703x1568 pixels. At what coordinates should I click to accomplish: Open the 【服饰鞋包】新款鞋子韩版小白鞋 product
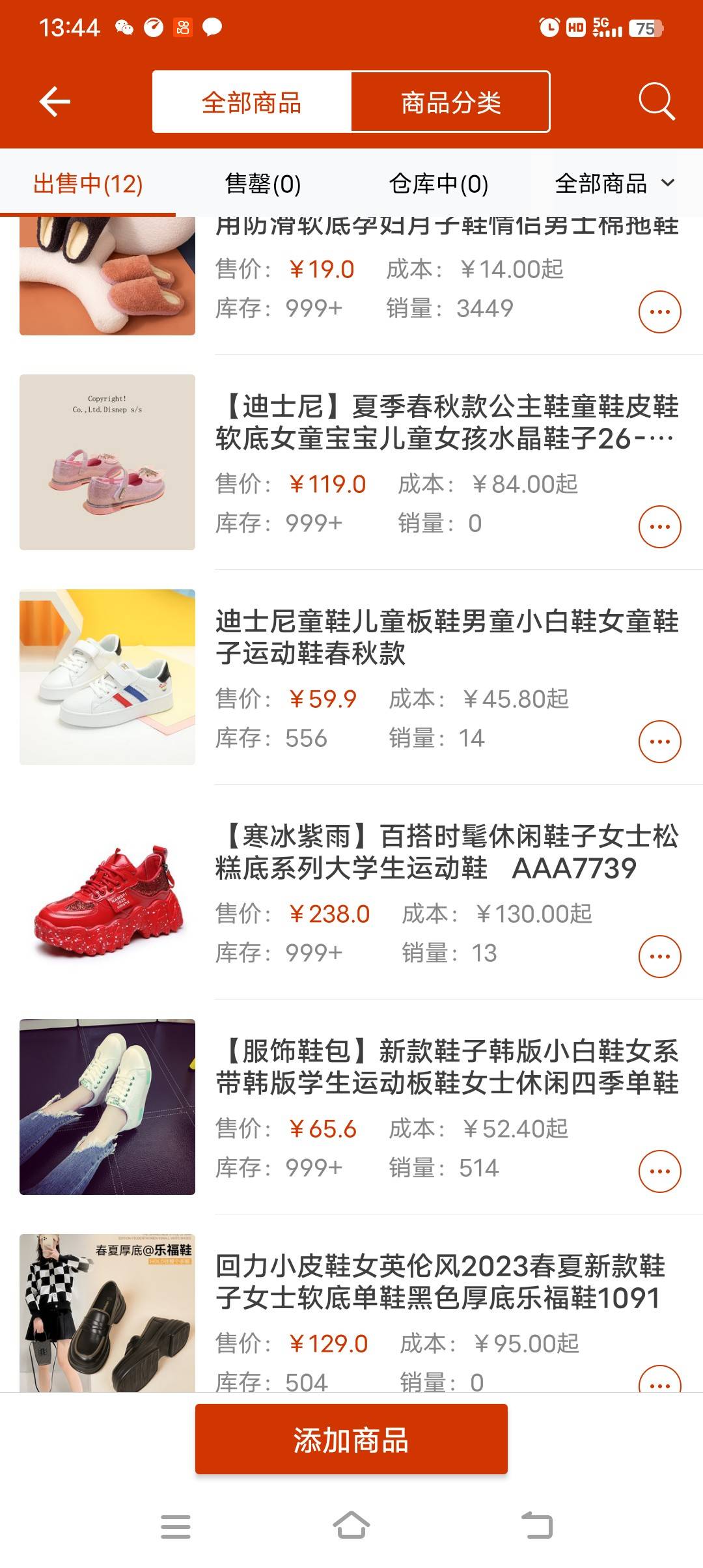(x=447, y=1067)
